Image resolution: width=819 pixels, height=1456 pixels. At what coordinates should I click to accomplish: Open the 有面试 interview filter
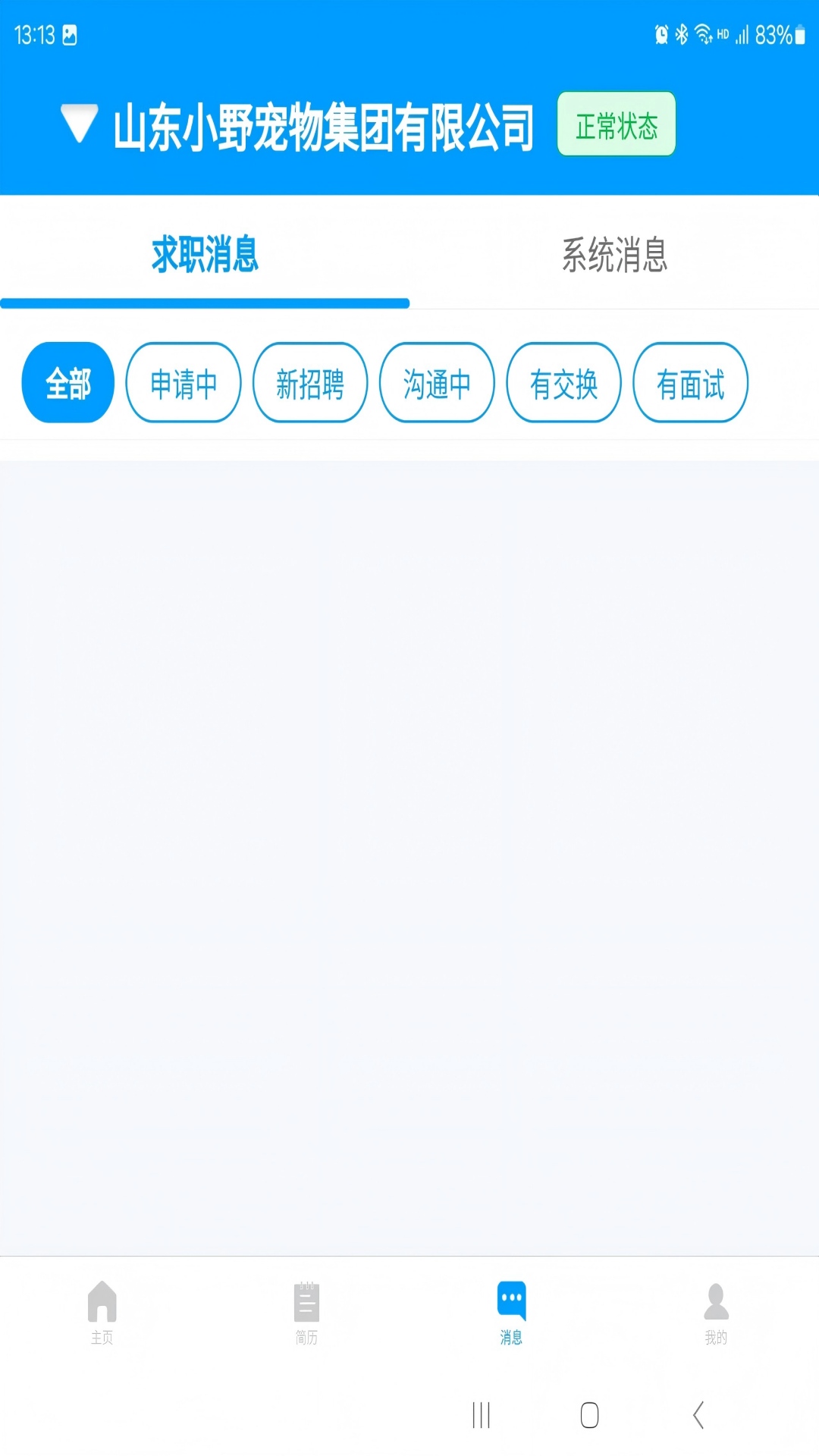690,381
